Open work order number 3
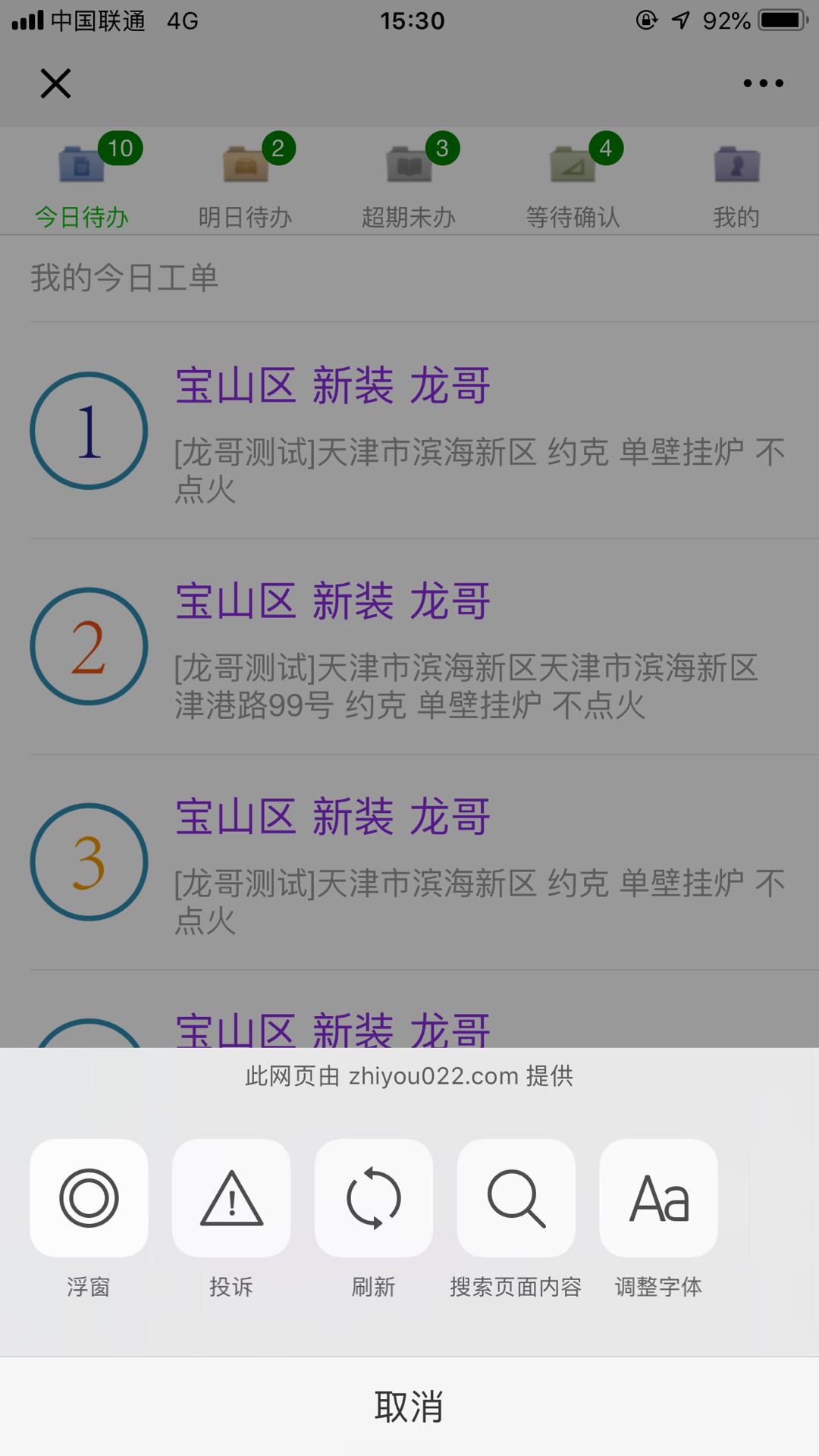 click(425, 862)
